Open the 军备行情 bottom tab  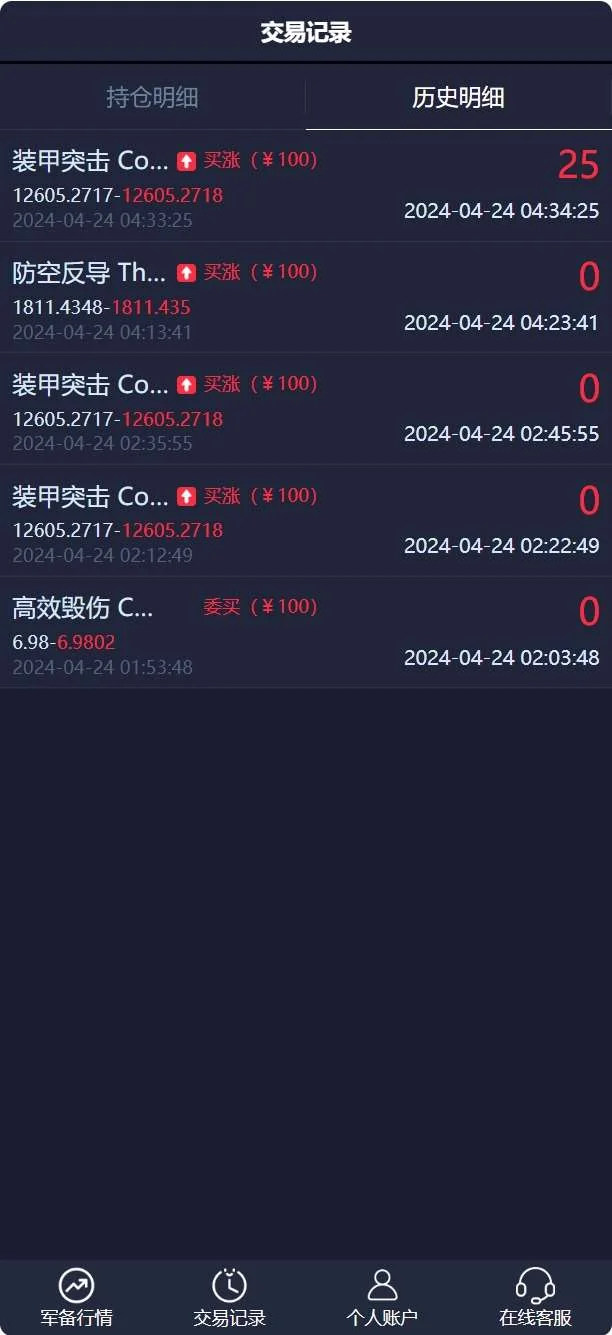pyautogui.click(x=76, y=1298)
